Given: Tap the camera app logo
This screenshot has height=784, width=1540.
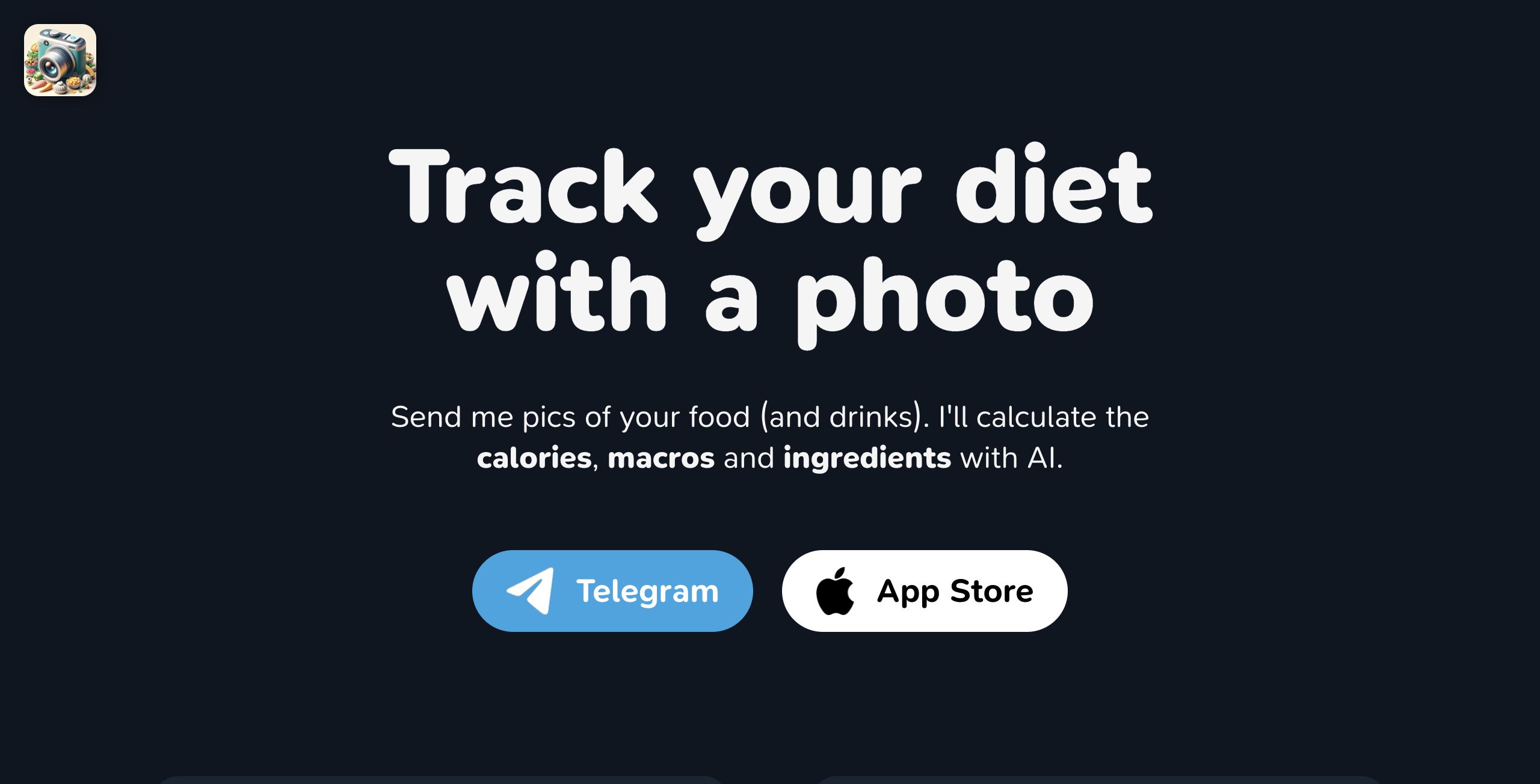Looking at the screenshot, I should (x=60, y=60).
